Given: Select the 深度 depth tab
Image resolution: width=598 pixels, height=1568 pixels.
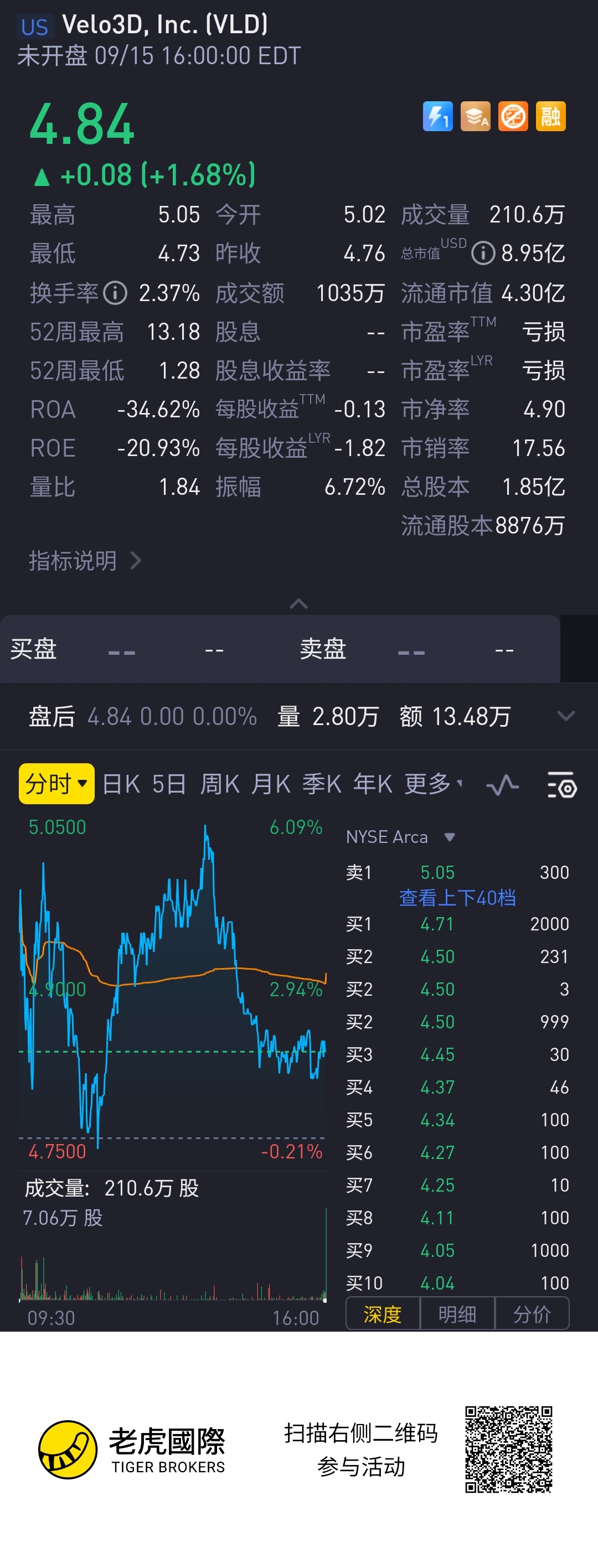Looking at the screenshot, I should tap(383, 1314).
